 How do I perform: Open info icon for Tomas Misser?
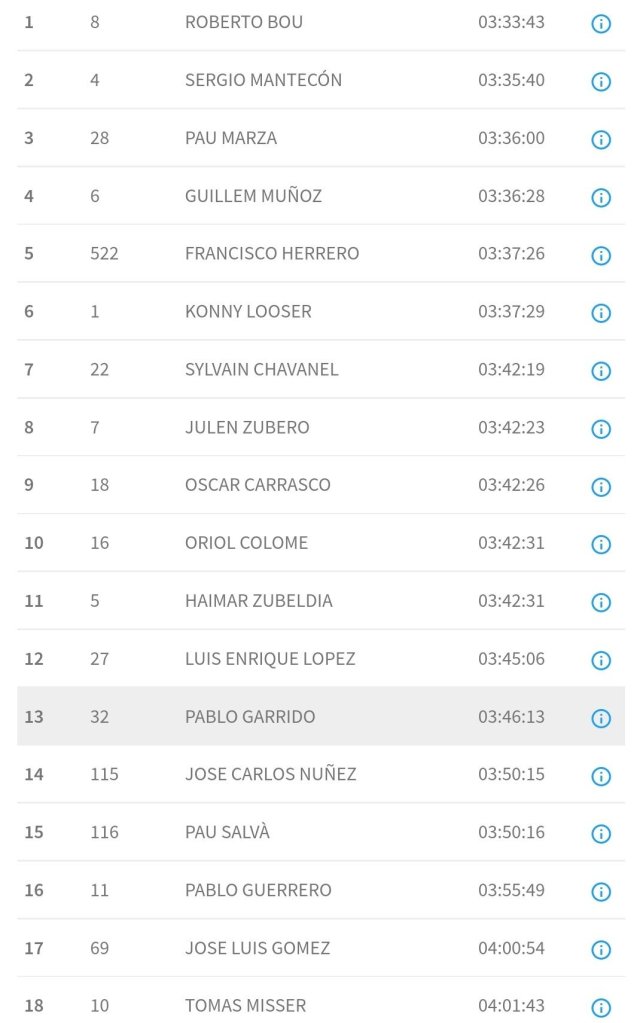click(601, 1007)
